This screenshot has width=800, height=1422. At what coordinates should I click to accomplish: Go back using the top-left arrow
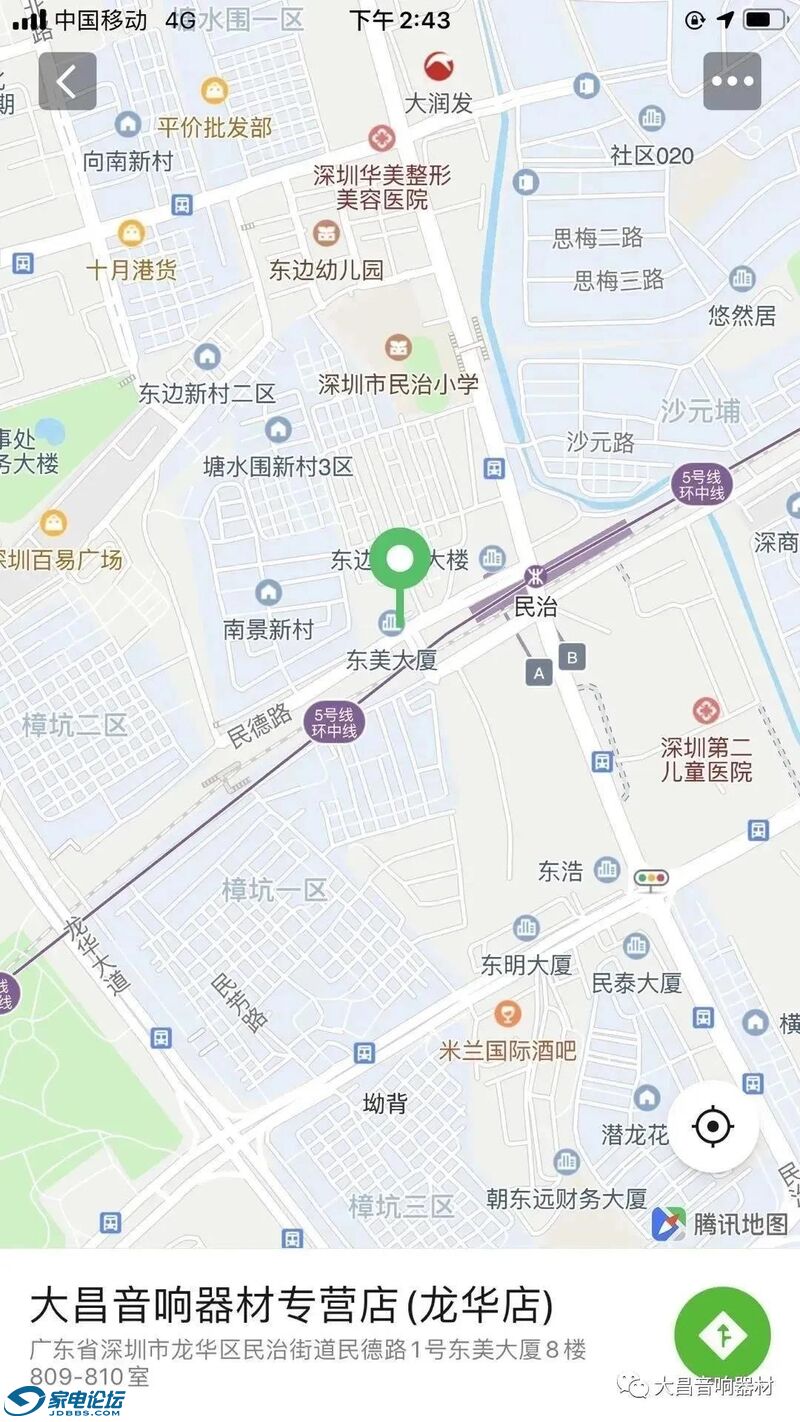[67, 81]
